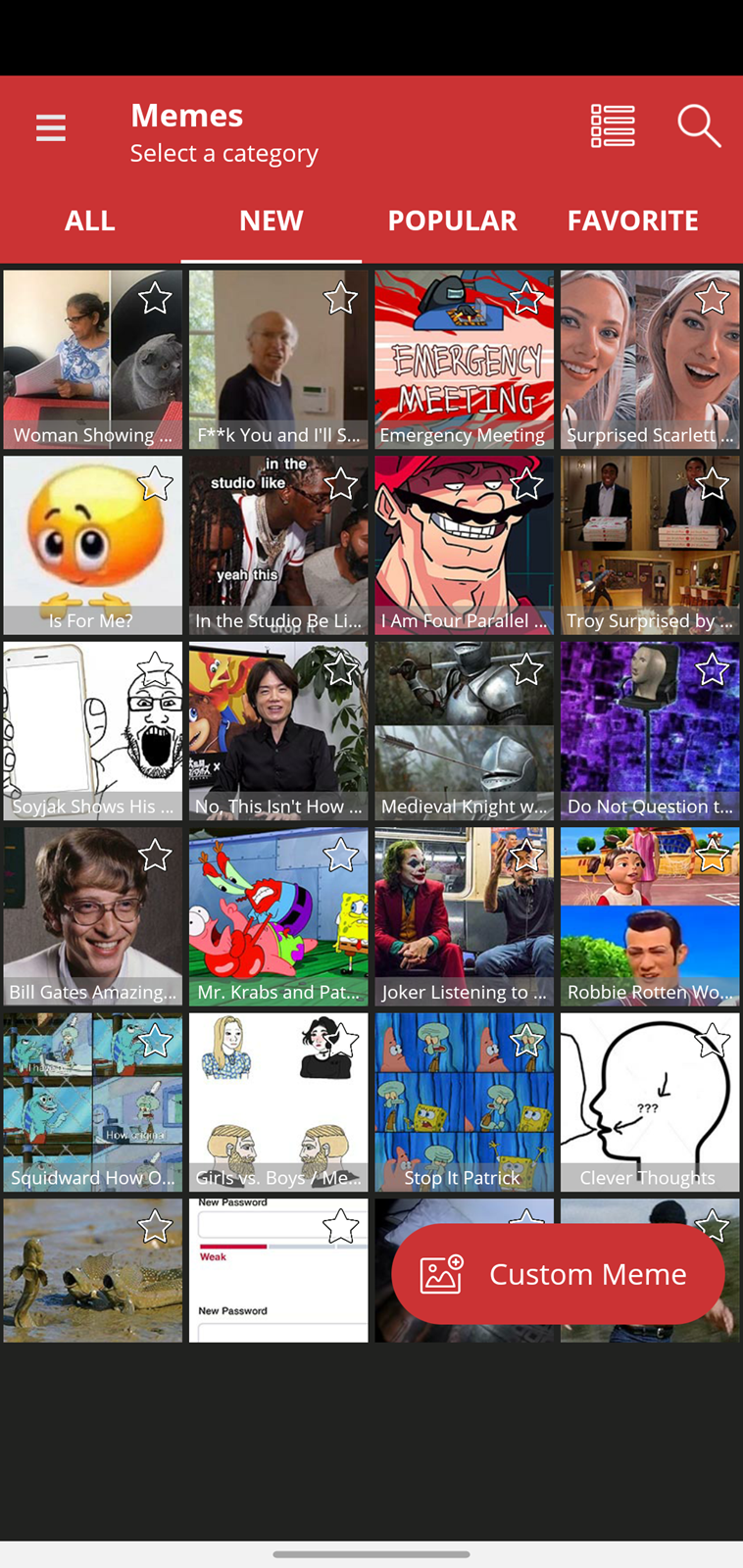The width and height of the screenshot is (743, 1568).
Task: Favorite the Joker Listening meme
Action: [x=526, y=855]
